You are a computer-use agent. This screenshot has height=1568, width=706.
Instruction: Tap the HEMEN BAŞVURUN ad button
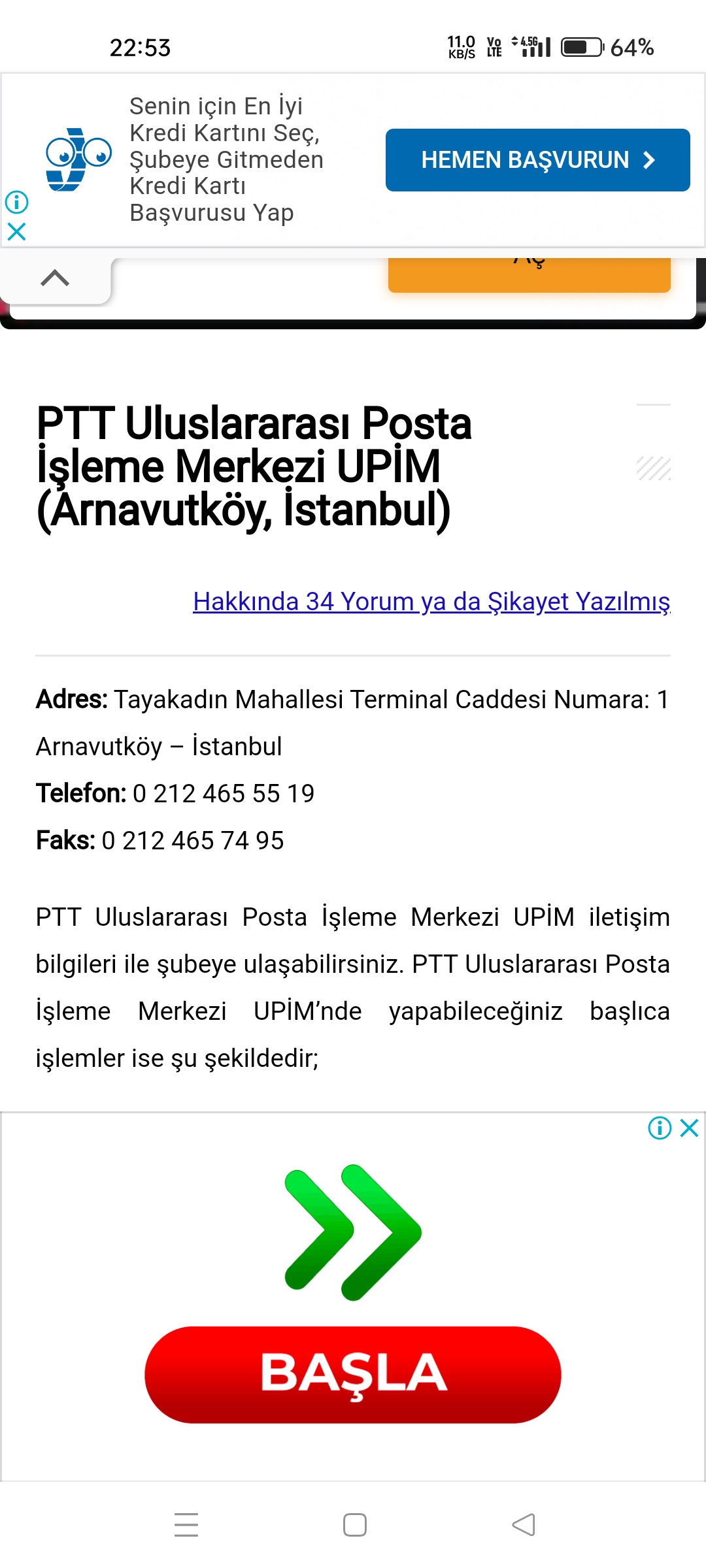pyautogui.click(x=537, y=160)
